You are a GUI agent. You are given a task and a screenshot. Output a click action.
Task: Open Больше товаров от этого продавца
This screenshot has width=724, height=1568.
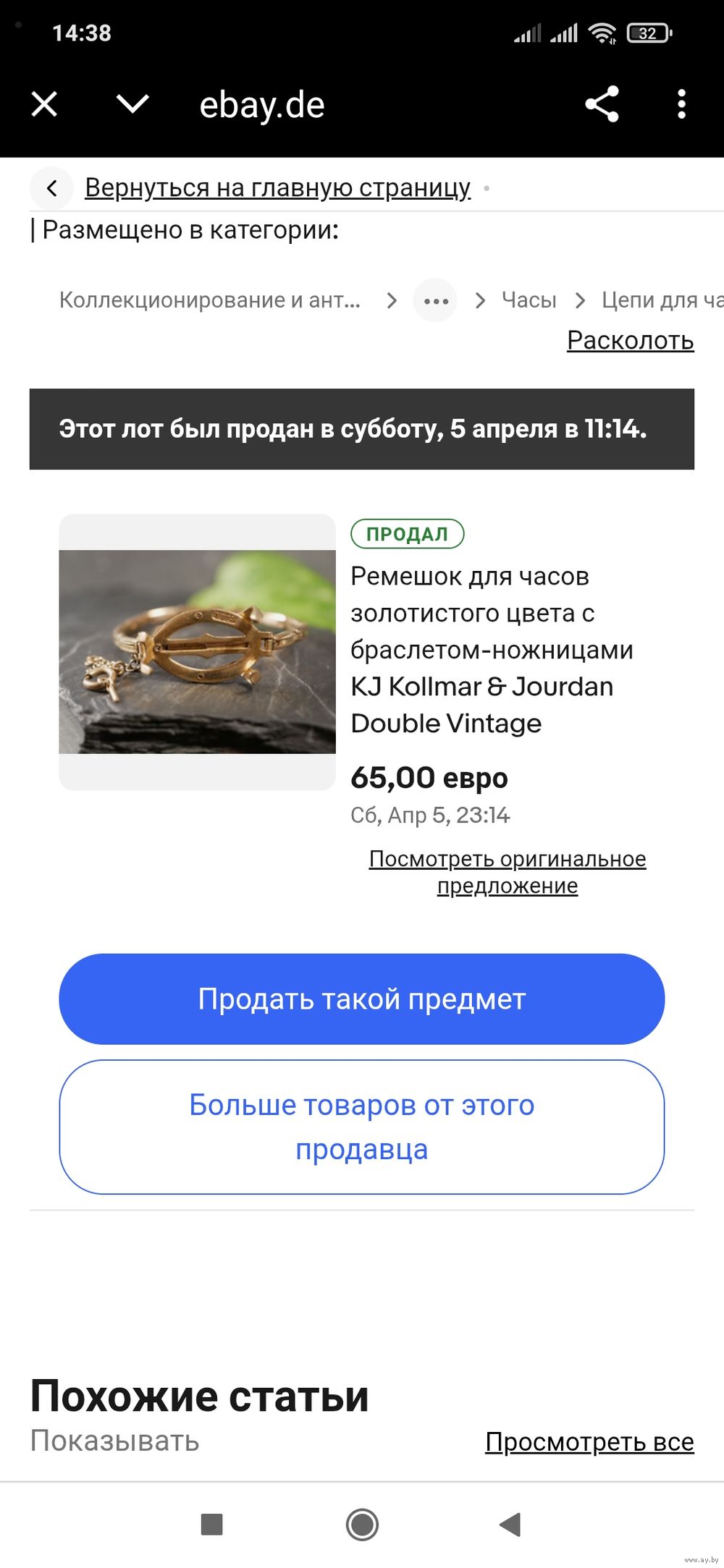click(362, 1127)
